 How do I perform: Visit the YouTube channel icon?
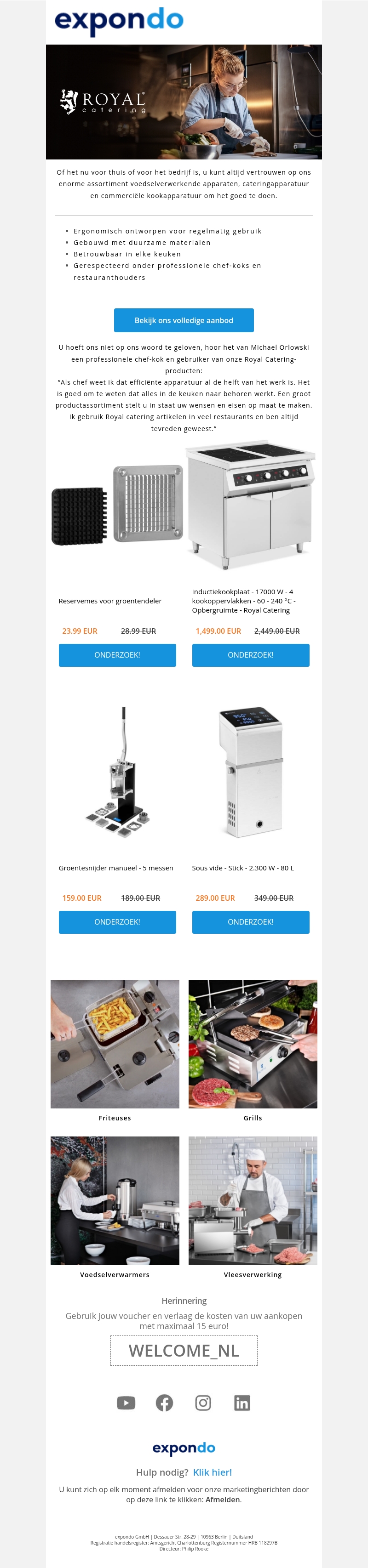[126, 1403]
